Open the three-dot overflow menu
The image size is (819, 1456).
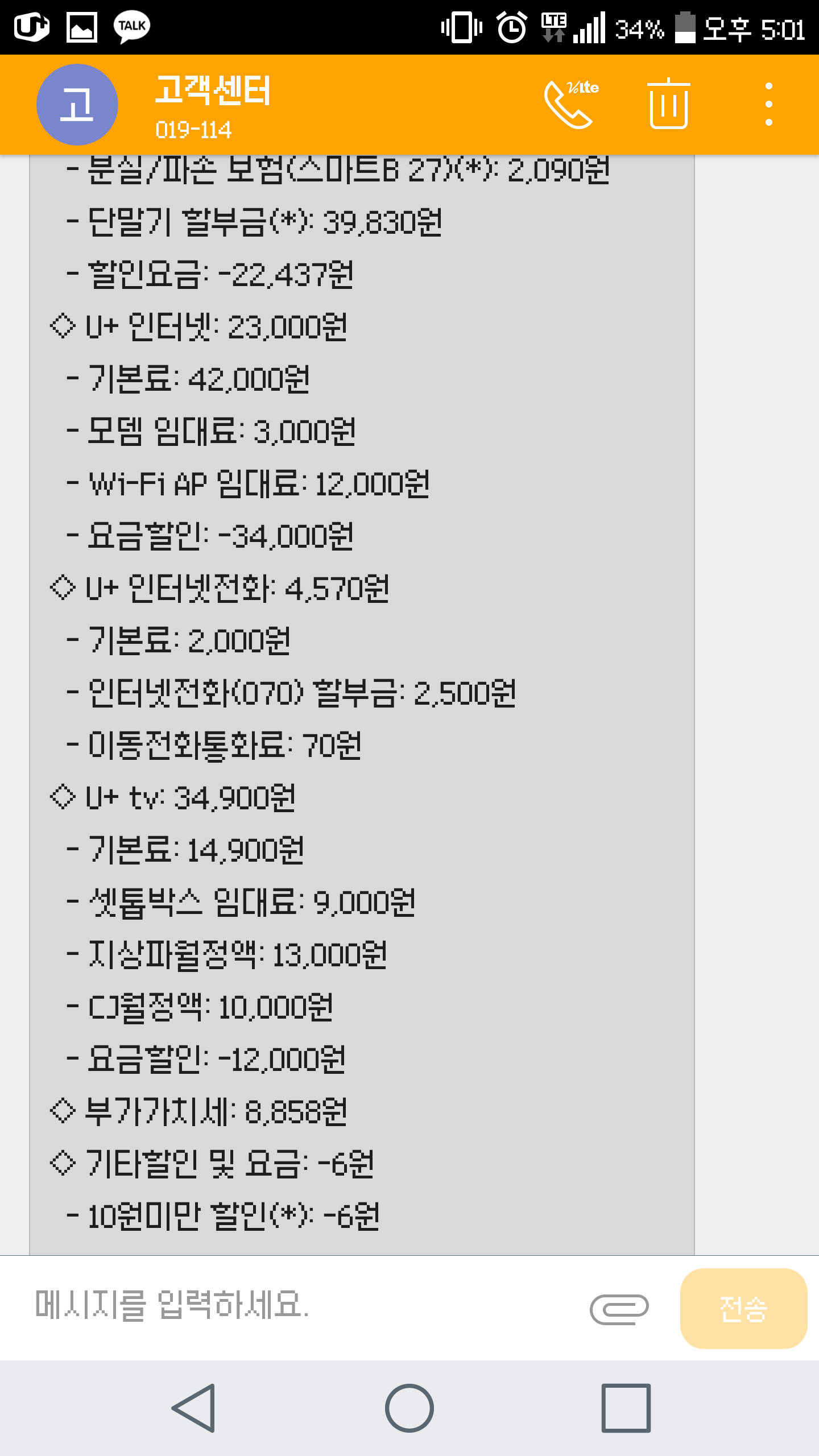(768, 105)
